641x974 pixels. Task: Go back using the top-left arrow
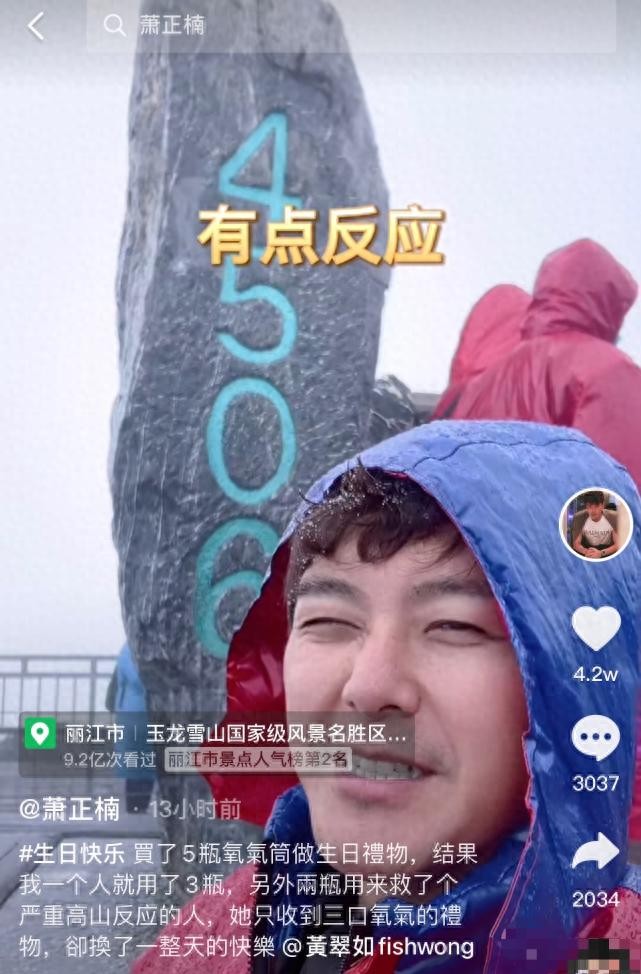[x=36, y=27]
